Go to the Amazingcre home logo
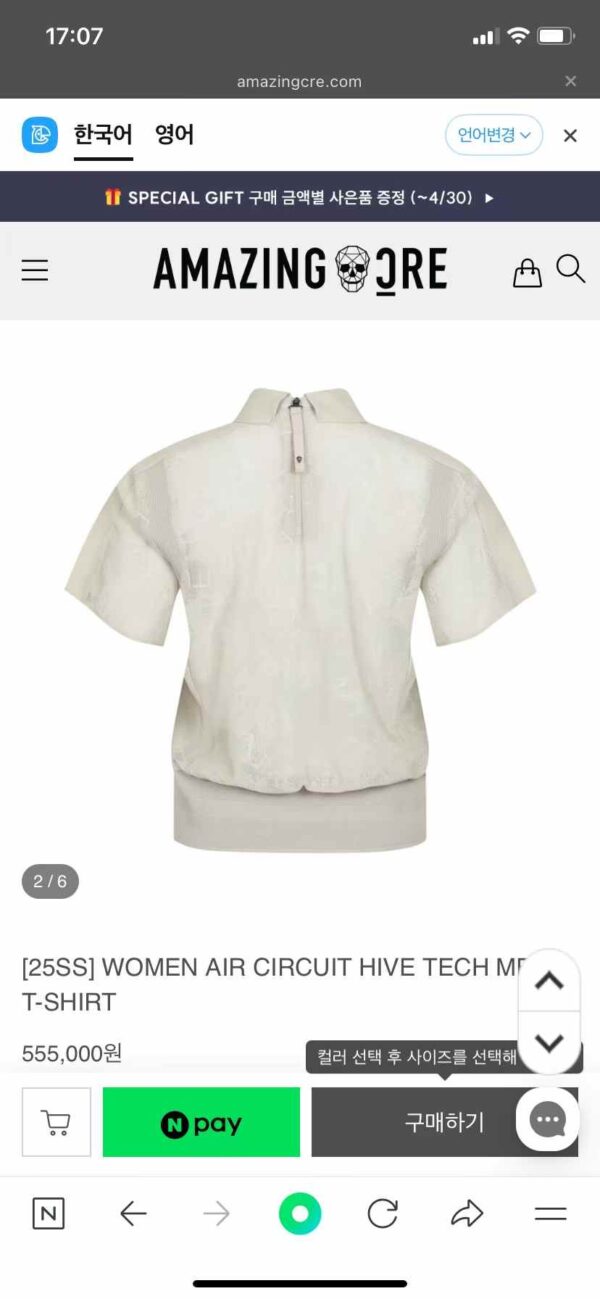 [x=300, y=270]
